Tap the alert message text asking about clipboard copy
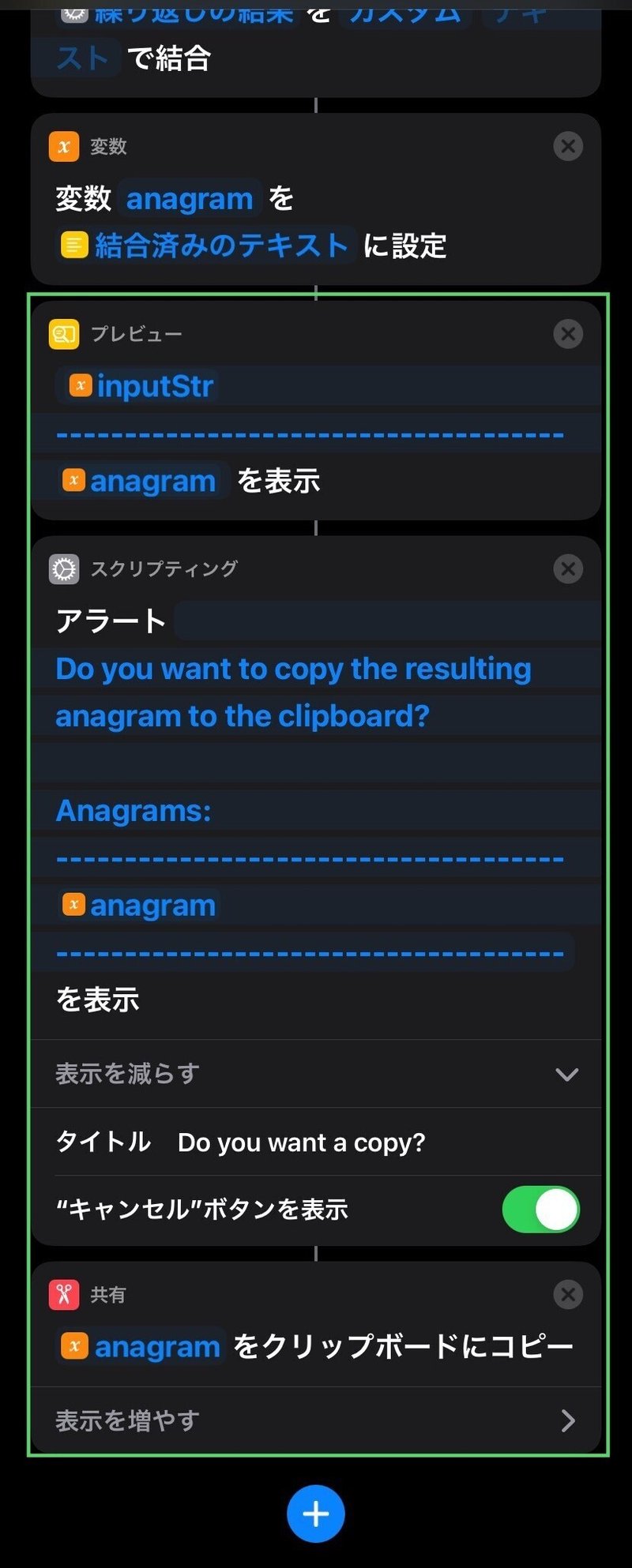632x1568 pixels. click(292, 692)
